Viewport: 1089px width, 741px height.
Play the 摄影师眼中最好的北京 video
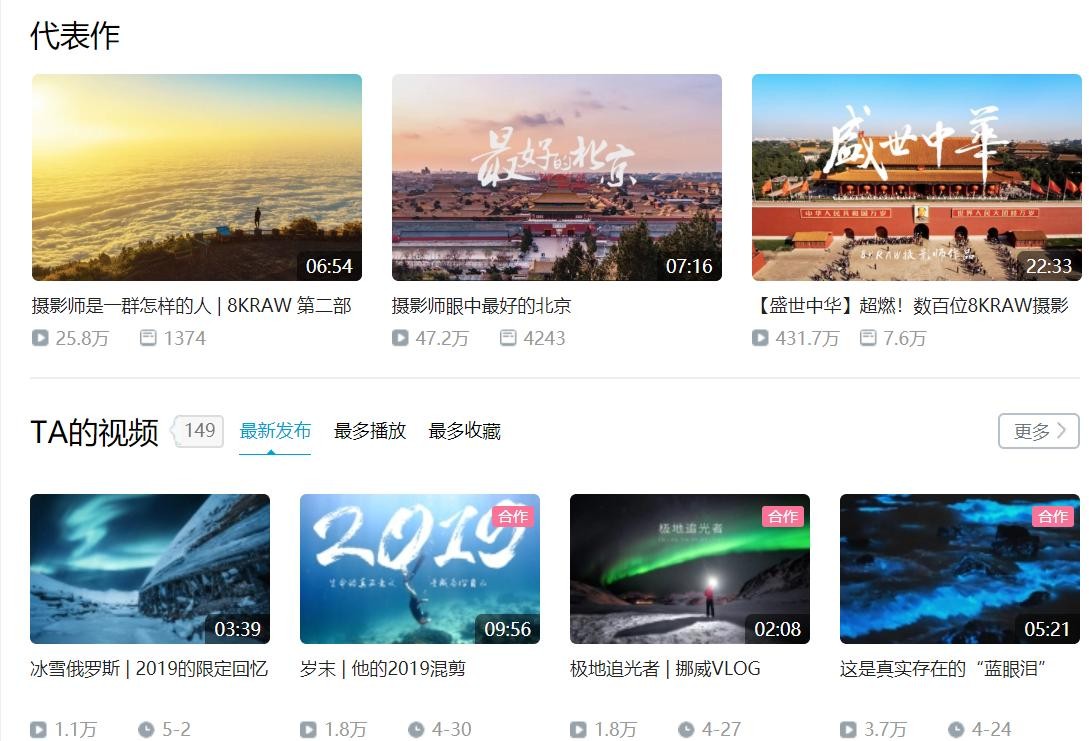(556, 177)
